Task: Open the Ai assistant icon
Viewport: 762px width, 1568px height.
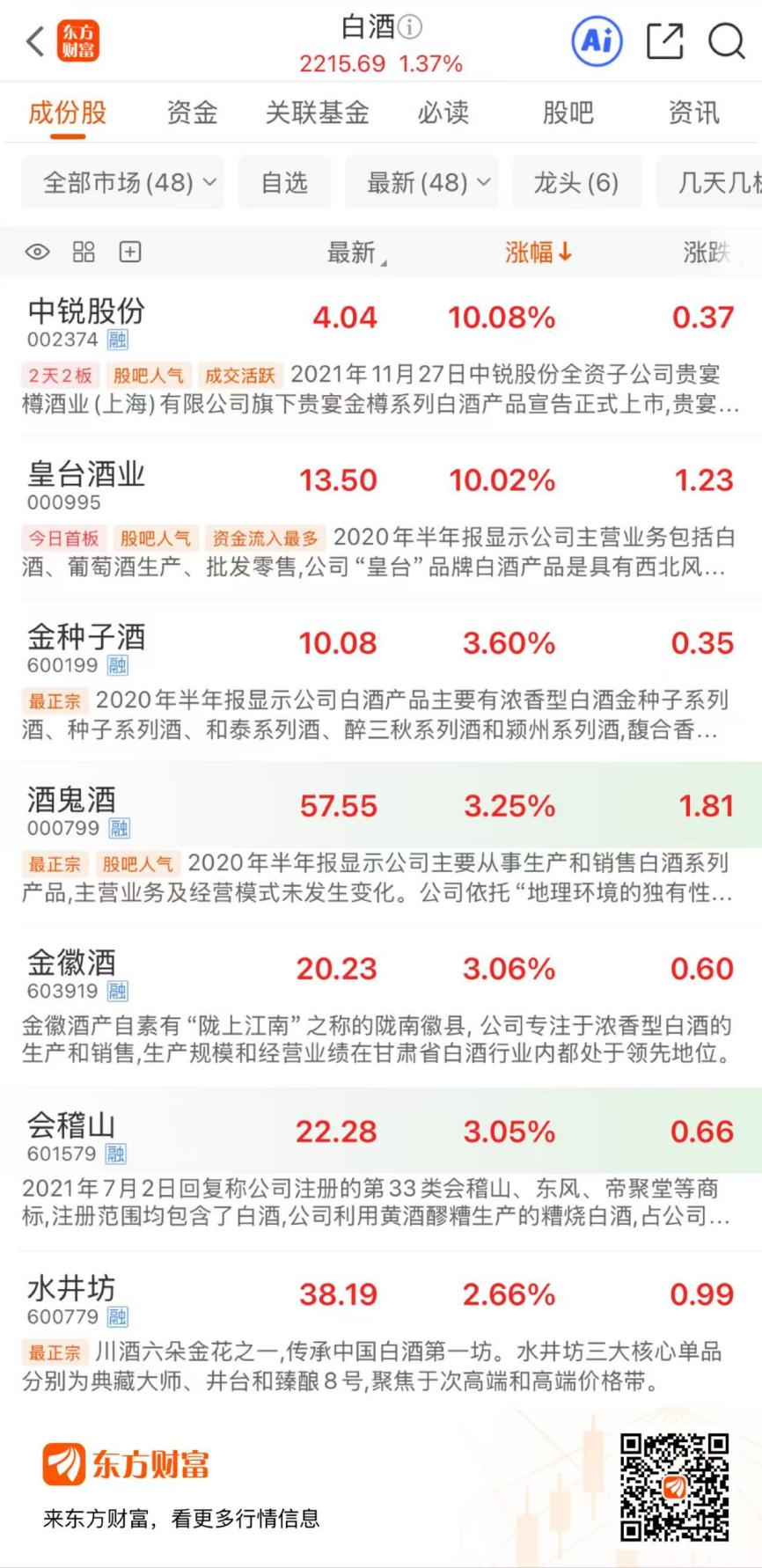Action: (597, 41)
